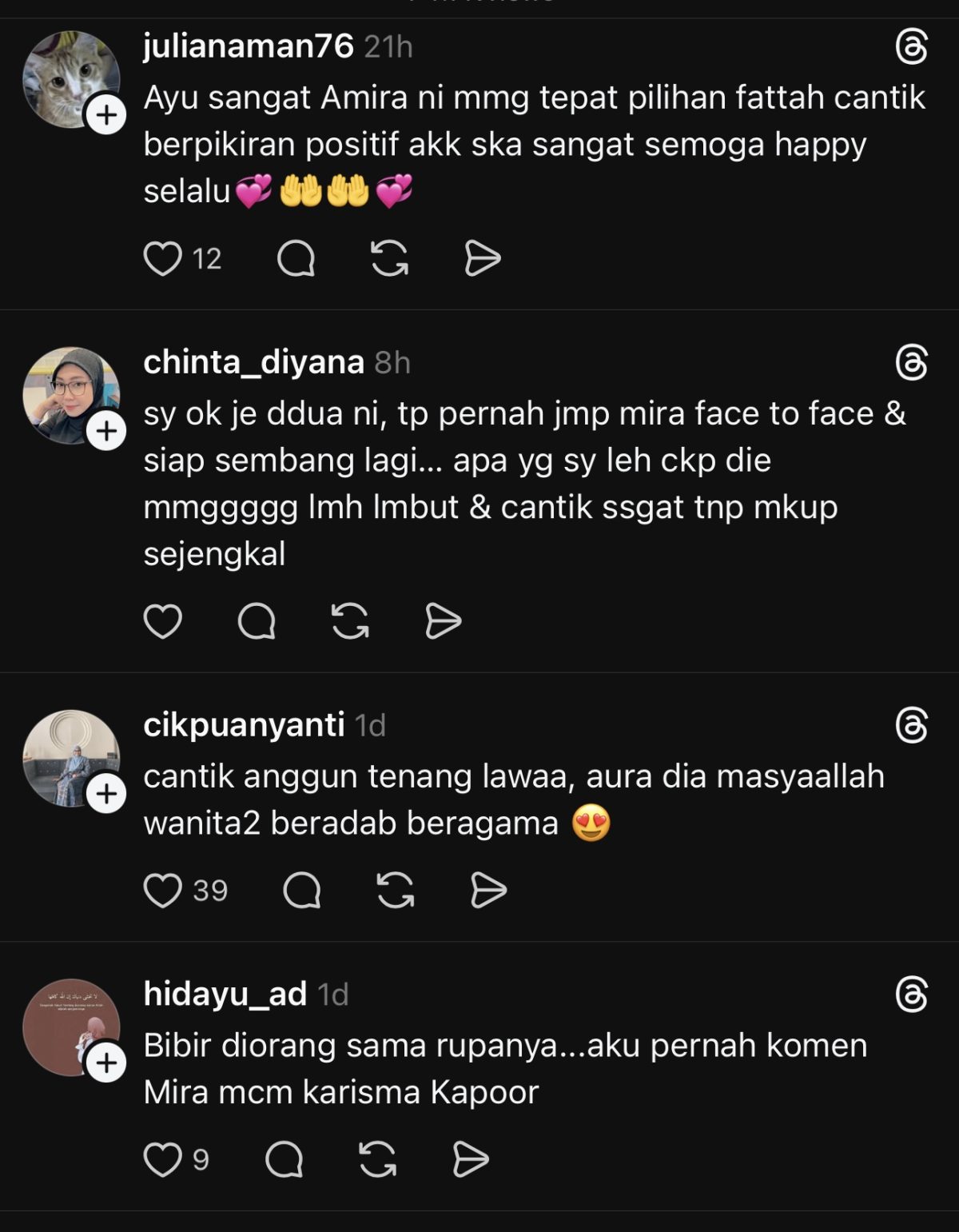Repost chinta_diyana's comment
The height and width of the screenshot is (1232, 959).
pyautogui.click(x=350, y=621)
